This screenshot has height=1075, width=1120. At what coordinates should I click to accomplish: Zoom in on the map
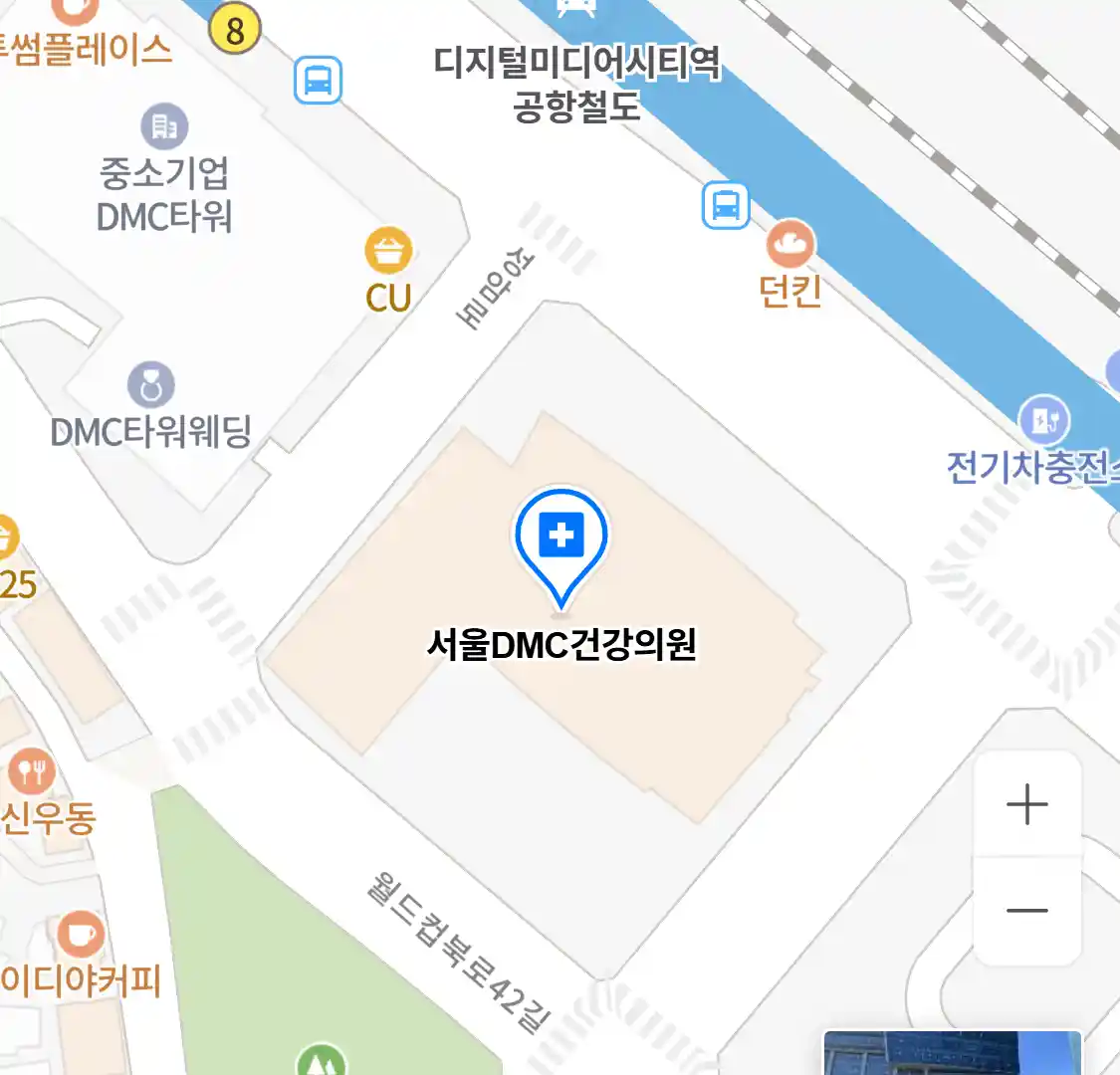[x=1026, y=804]
